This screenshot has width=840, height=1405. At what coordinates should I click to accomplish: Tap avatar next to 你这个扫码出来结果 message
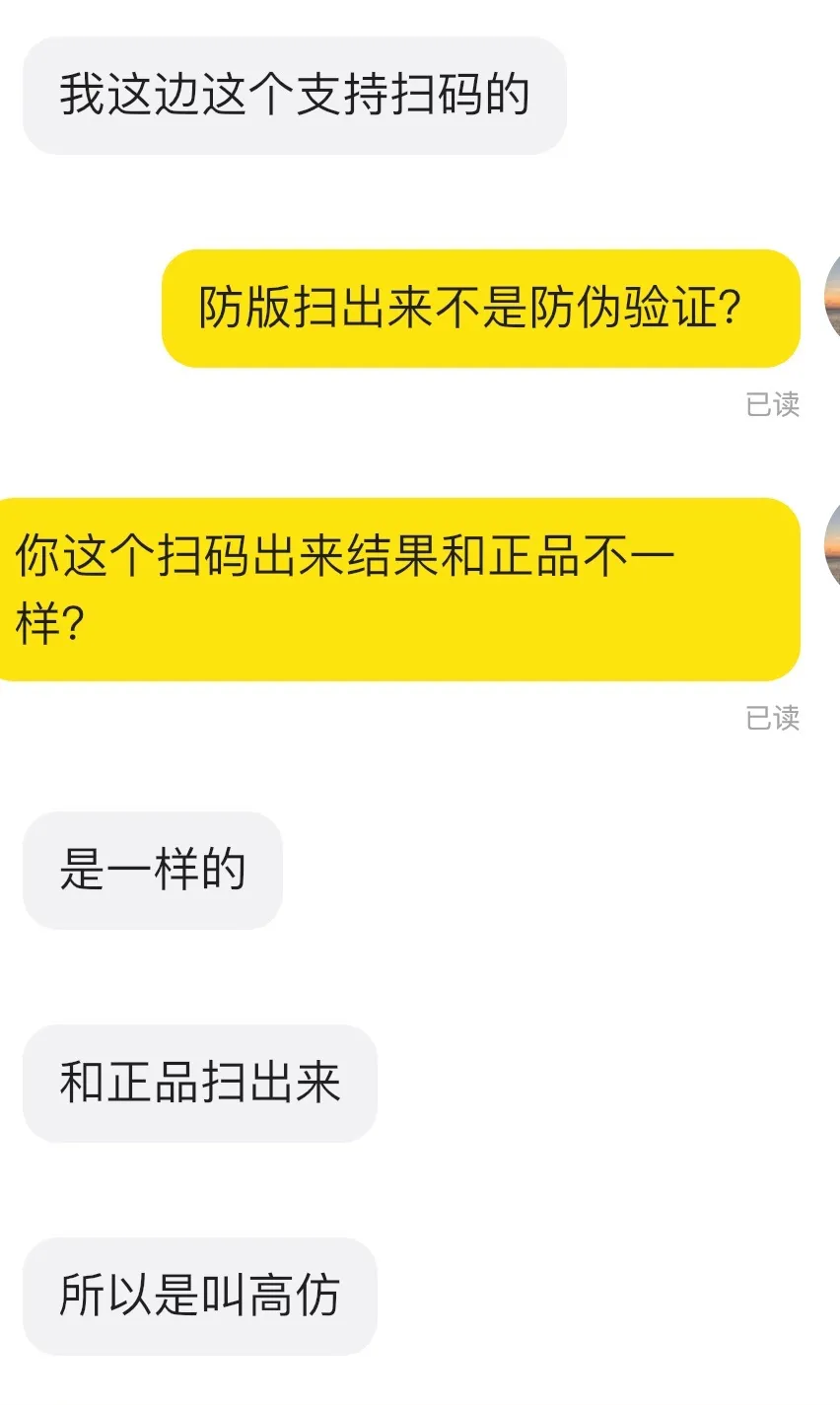[832, 545]
